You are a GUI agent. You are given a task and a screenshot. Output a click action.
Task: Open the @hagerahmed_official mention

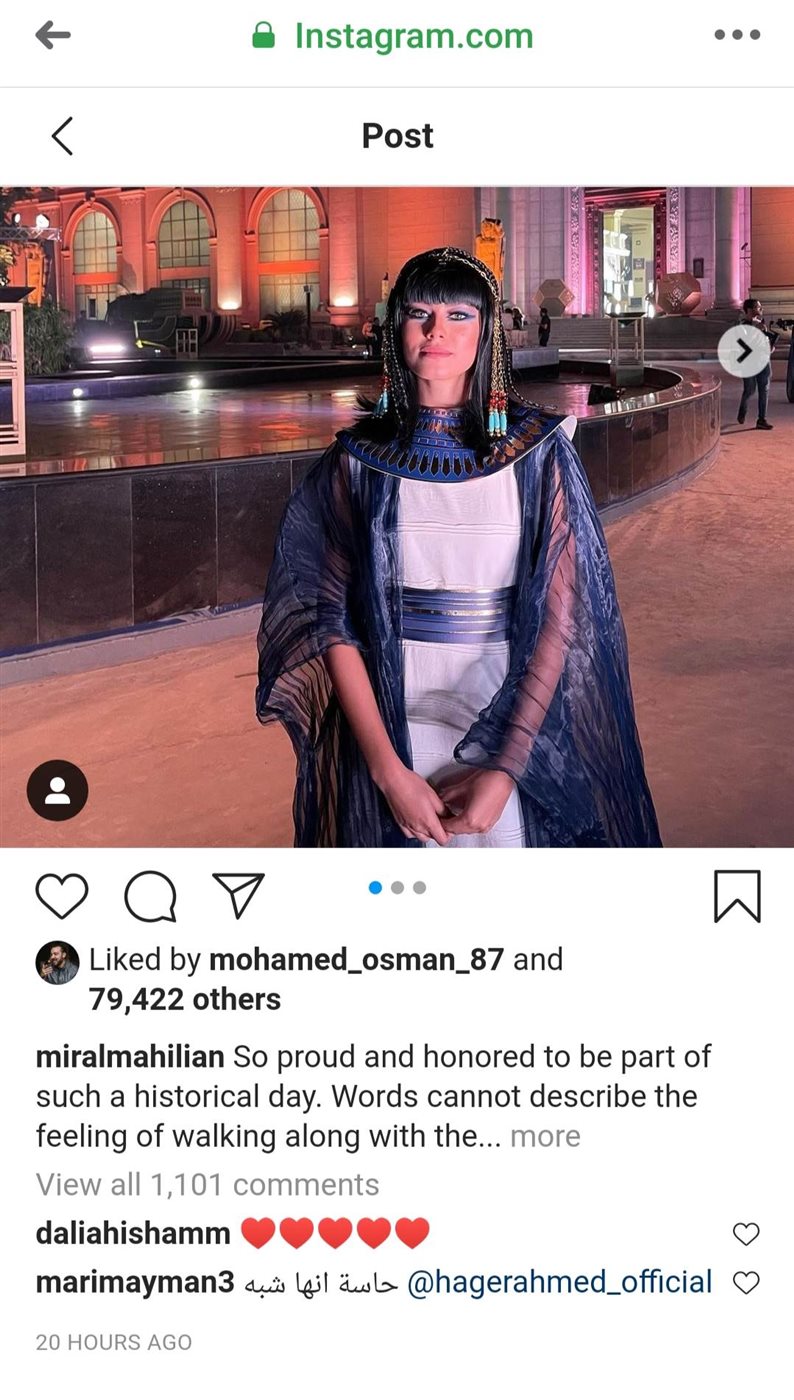pyautogui.click(x=559, y=1282)
